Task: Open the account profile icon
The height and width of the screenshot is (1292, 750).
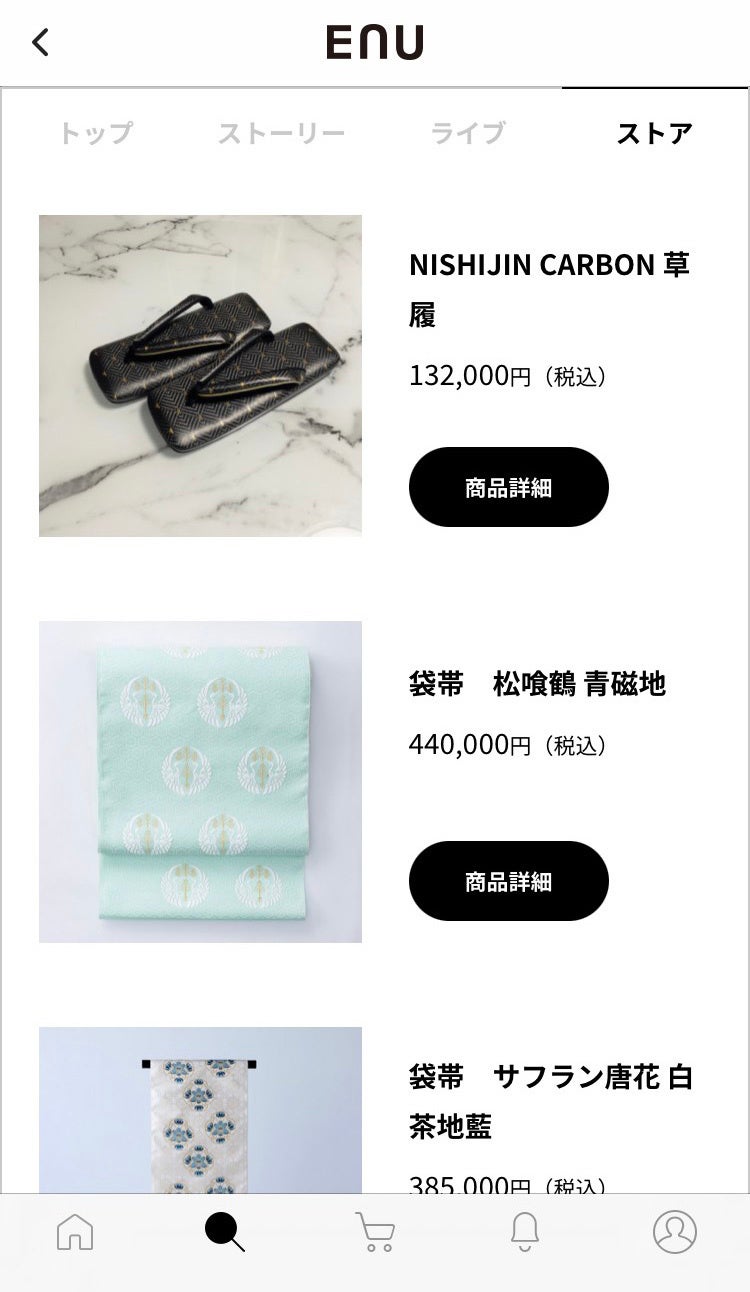Action: 675,1232
